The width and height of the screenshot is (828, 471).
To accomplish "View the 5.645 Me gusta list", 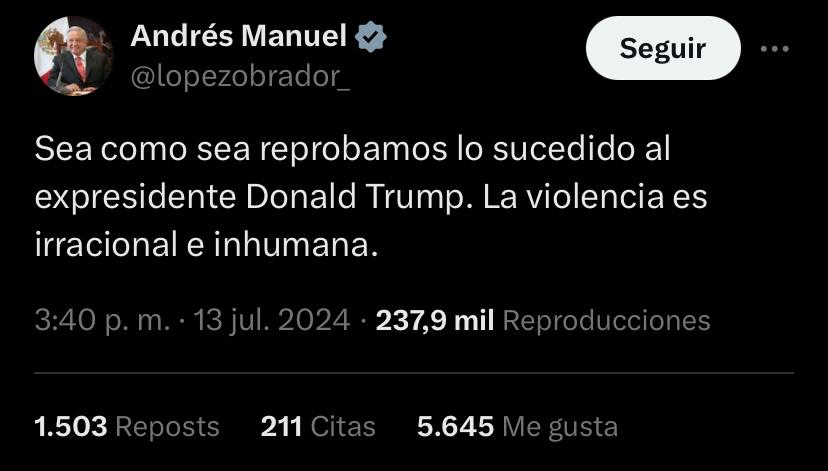I will pos(517,427).
